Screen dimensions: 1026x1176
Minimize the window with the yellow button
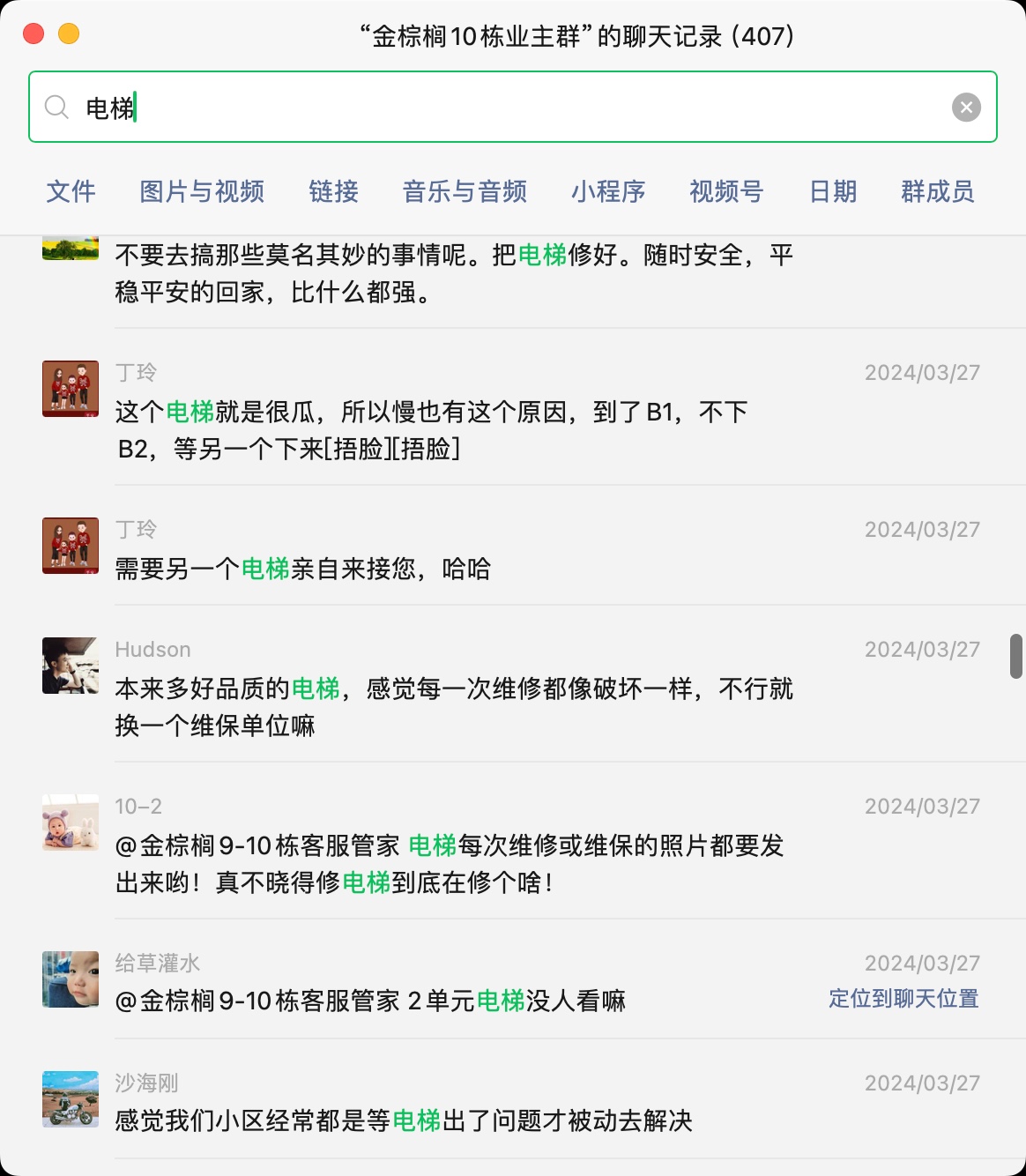[69, 34]
